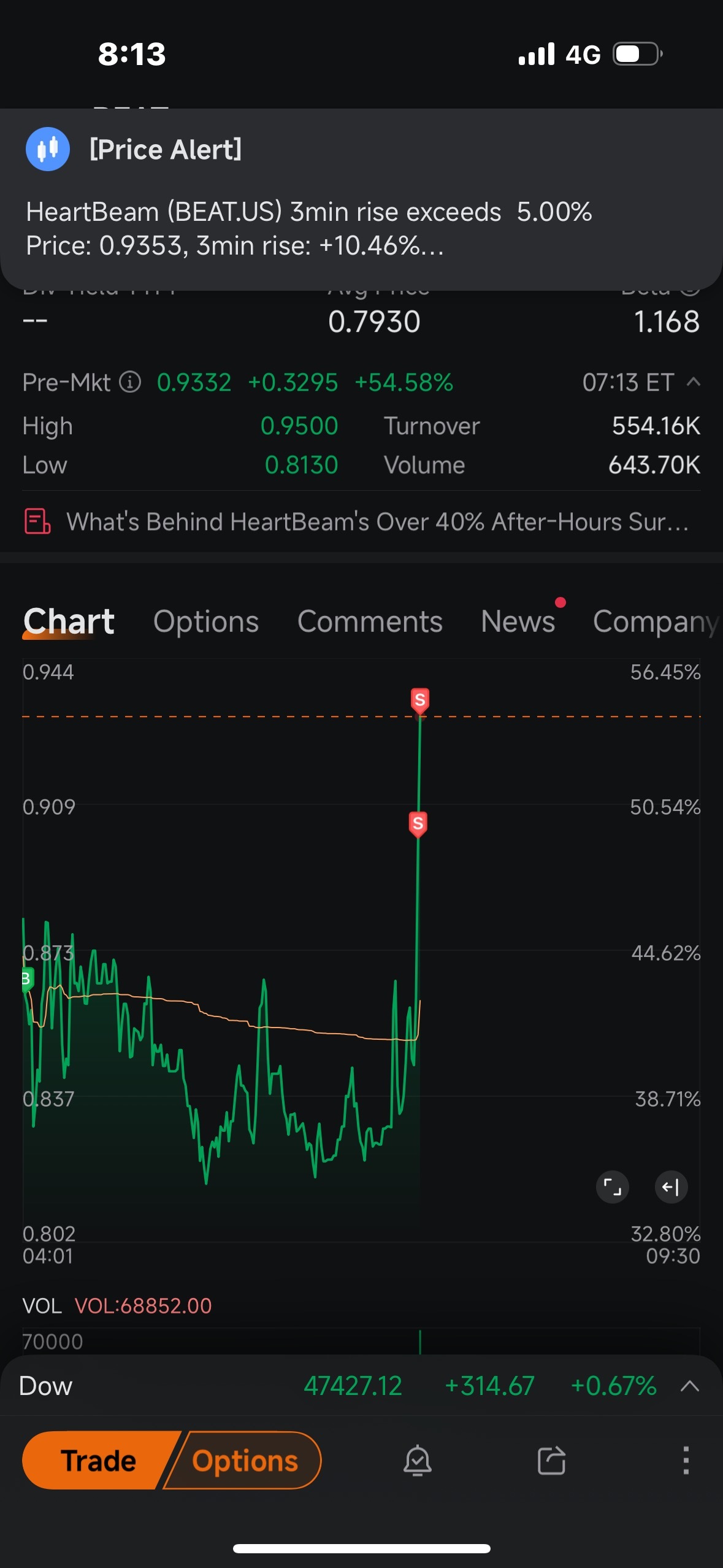
Task: Share this stock page
Action: 551,1460
